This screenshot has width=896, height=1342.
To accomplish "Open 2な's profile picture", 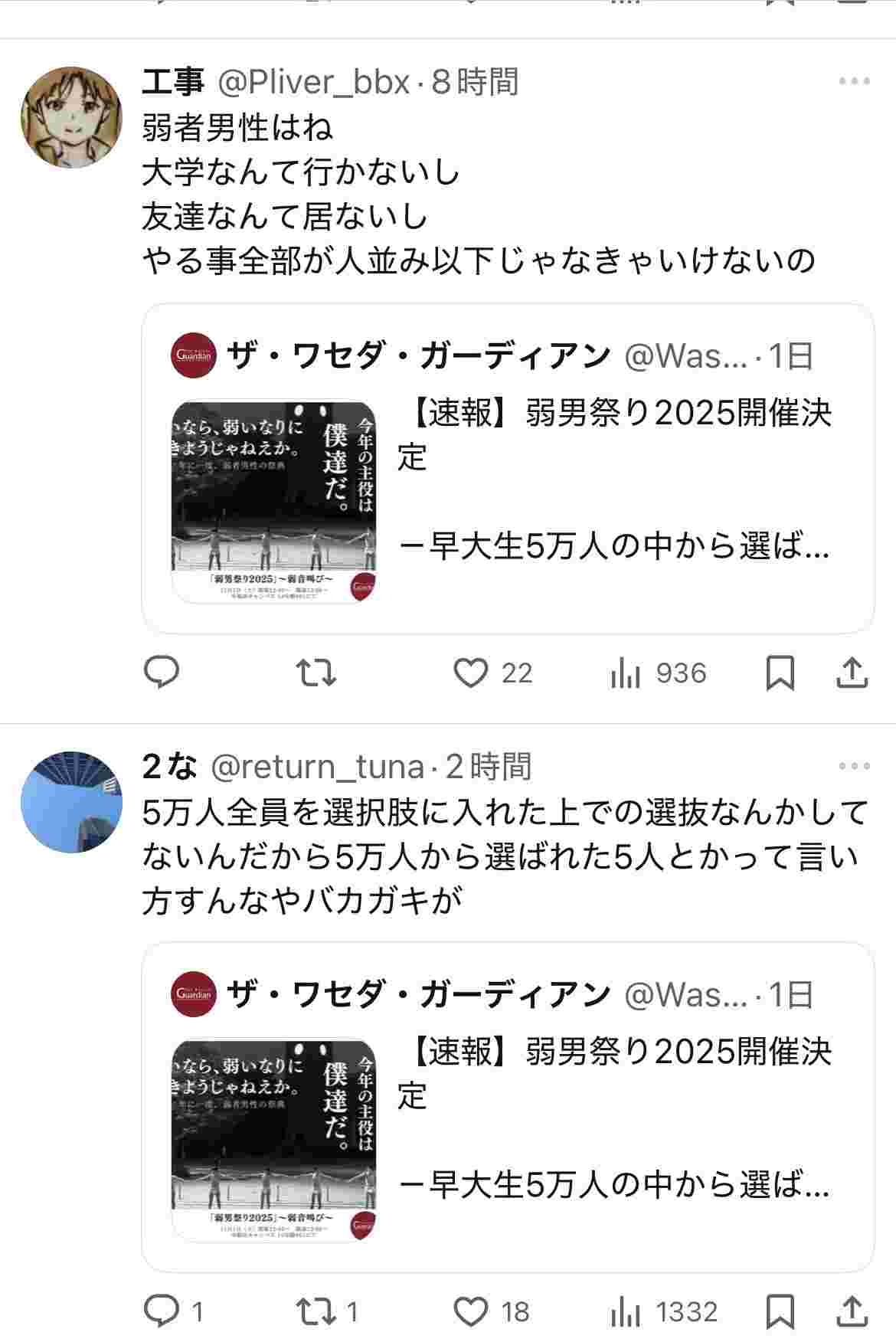I will [x=70, y=802].
